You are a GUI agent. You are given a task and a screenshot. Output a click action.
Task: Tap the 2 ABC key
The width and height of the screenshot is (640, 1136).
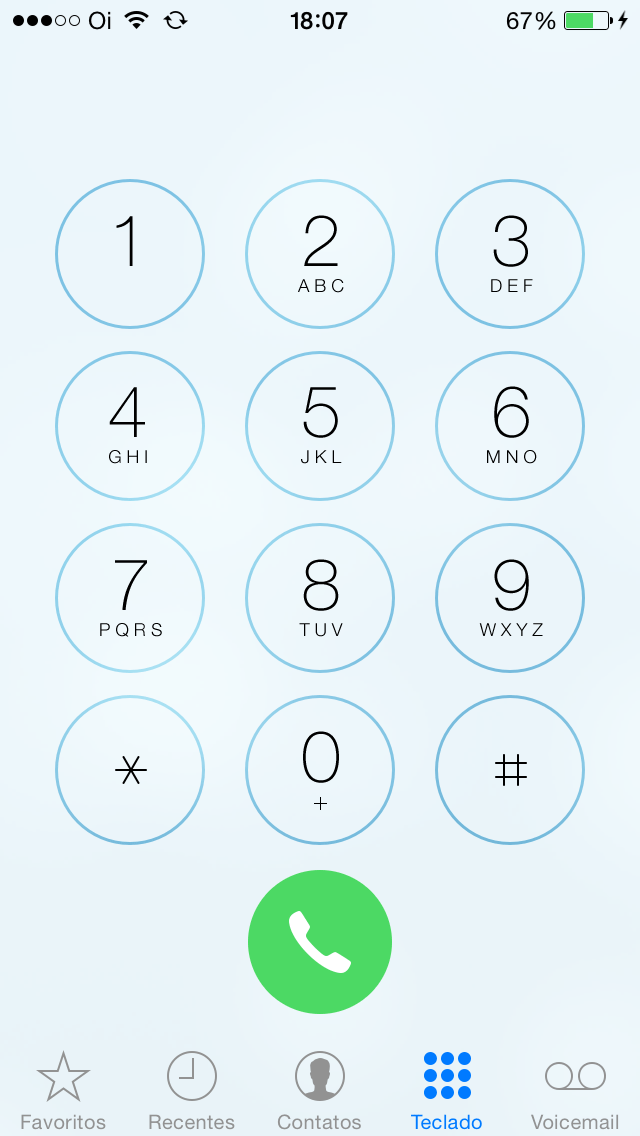(x=320, y=254)
